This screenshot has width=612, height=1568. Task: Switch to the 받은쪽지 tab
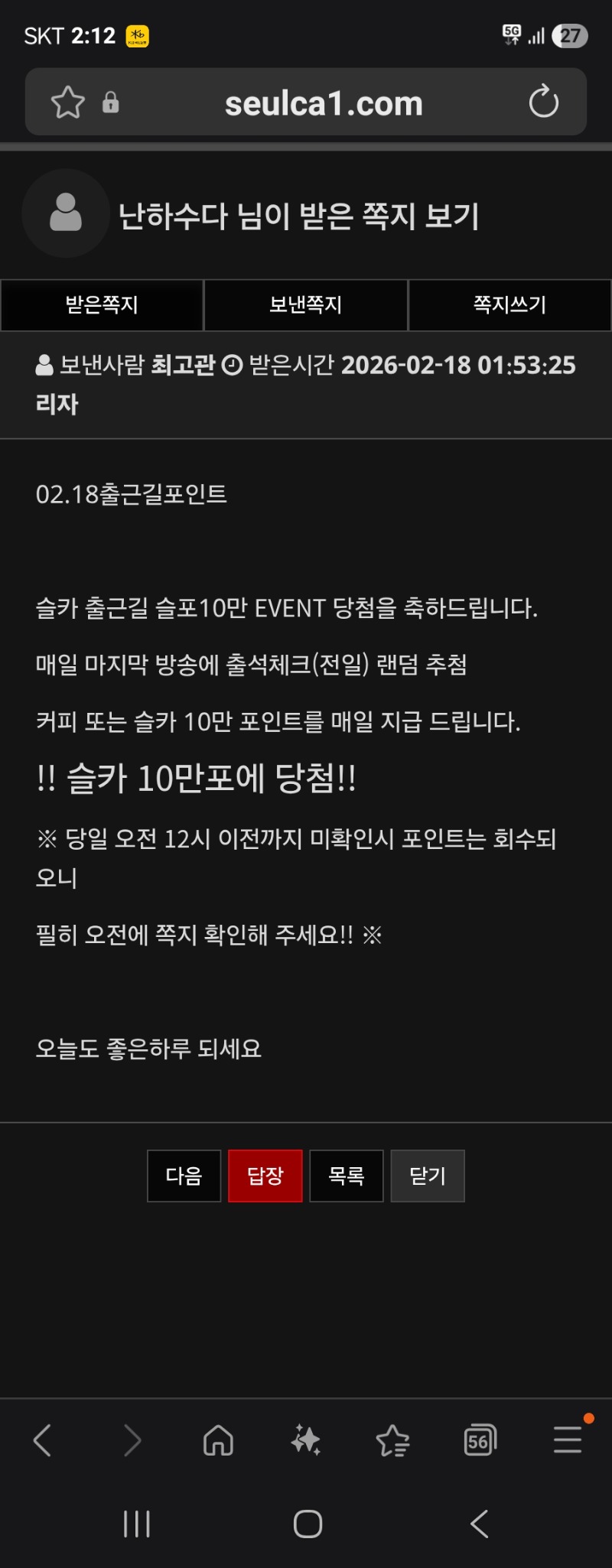pos(102,305)
